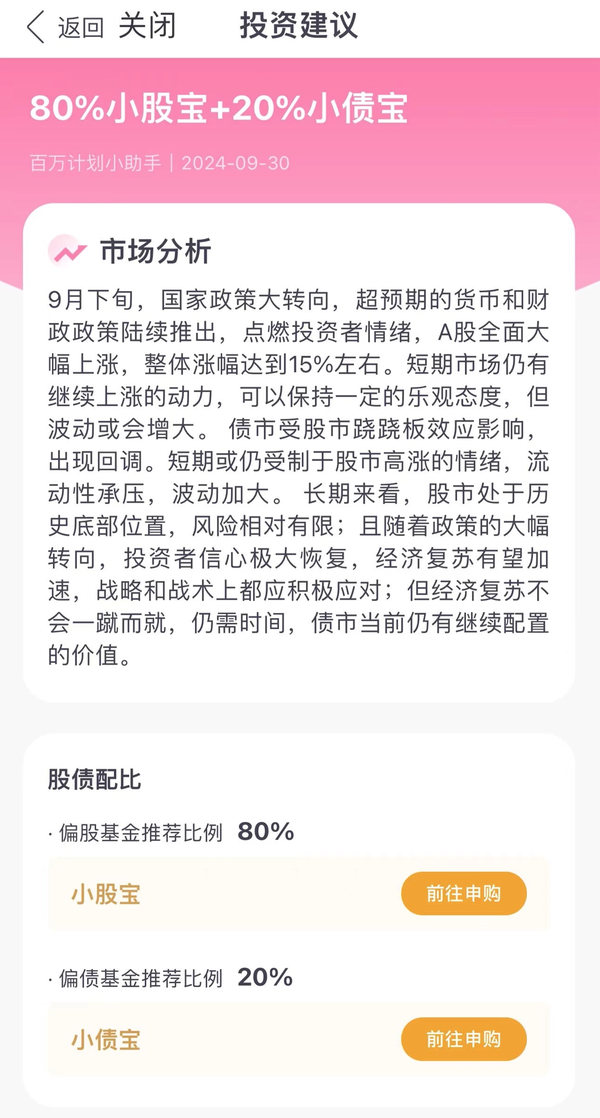Tap 关闭 to close the page
Viewport: 600px width, 1118px height.
pos(147,26)
